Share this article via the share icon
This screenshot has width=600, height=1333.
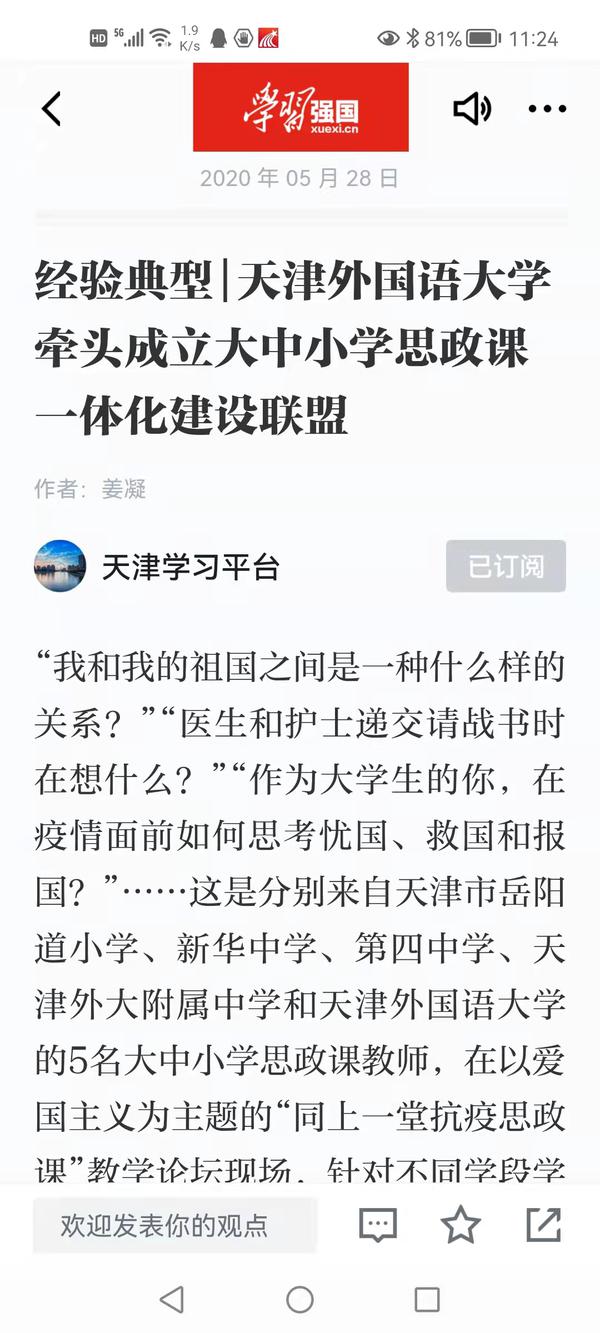pyautogui.click(x=543, y=1225)
